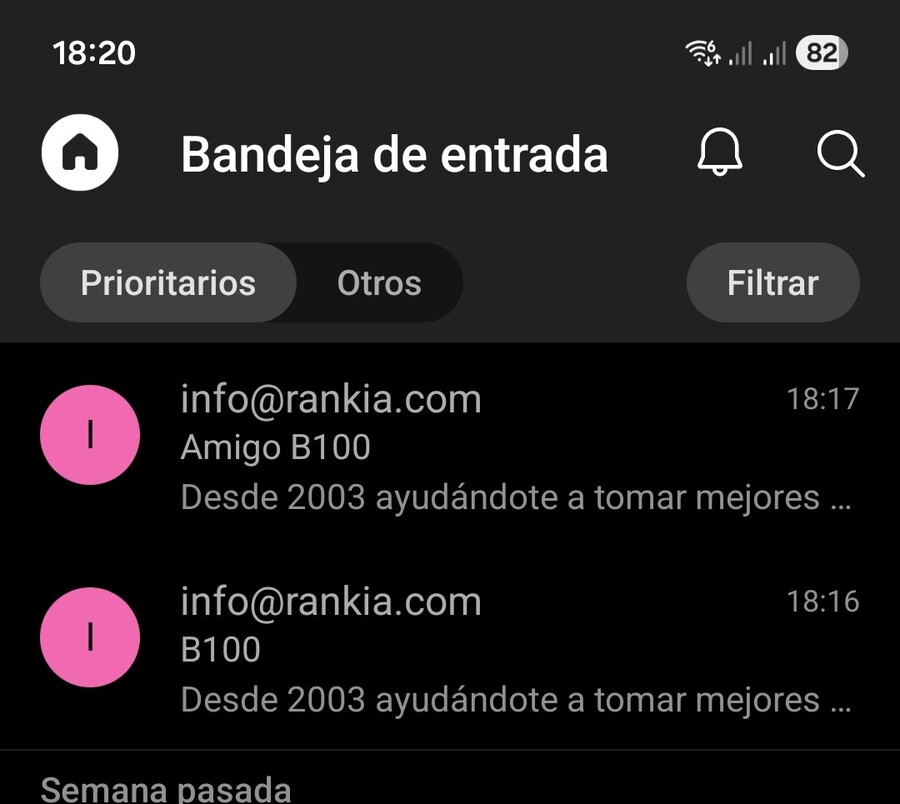Switch to the Otros tab
Screen dimensions: 900x804
coord(379,282)
